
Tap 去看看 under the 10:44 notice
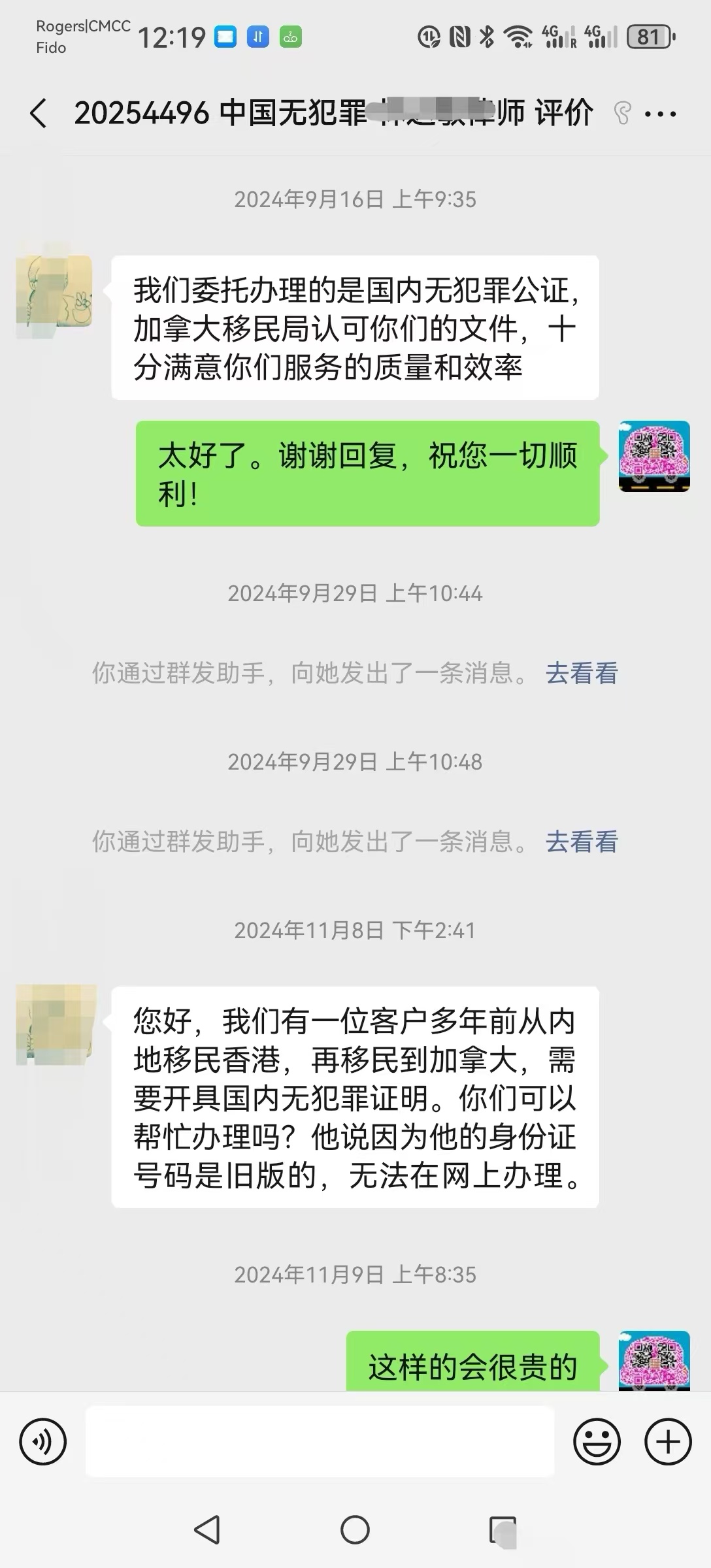(582, 673)
